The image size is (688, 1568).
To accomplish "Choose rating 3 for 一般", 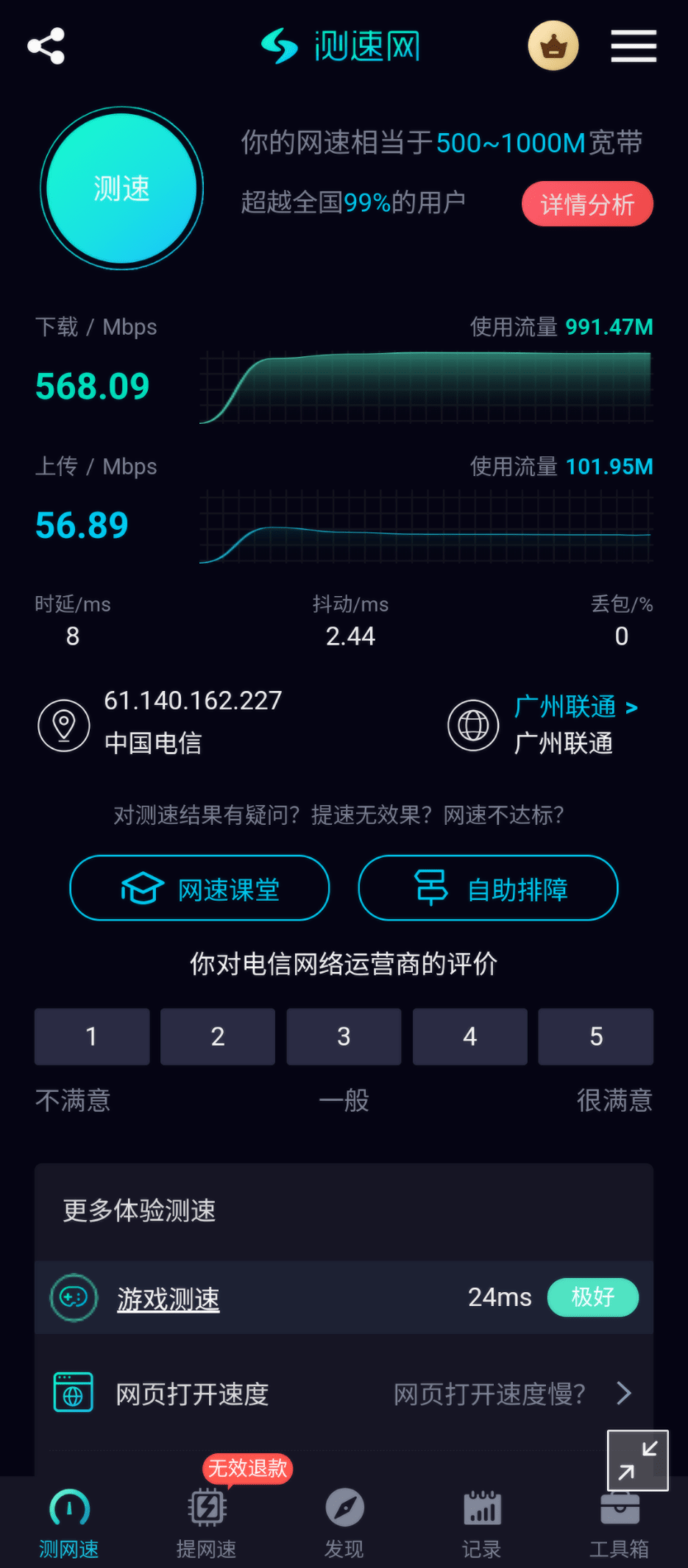I will pyautogui.click(x=344, y=1037).
